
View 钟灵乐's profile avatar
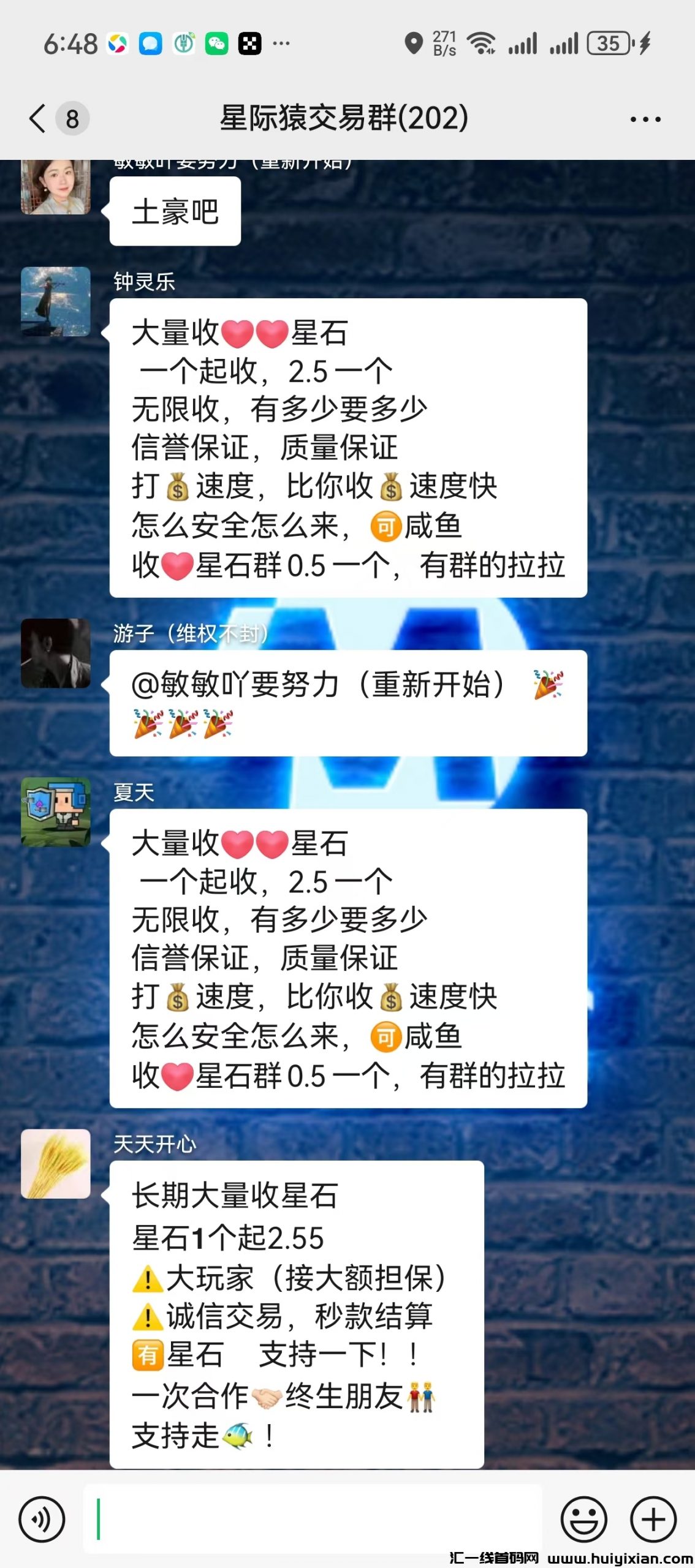tap(56, 301)
